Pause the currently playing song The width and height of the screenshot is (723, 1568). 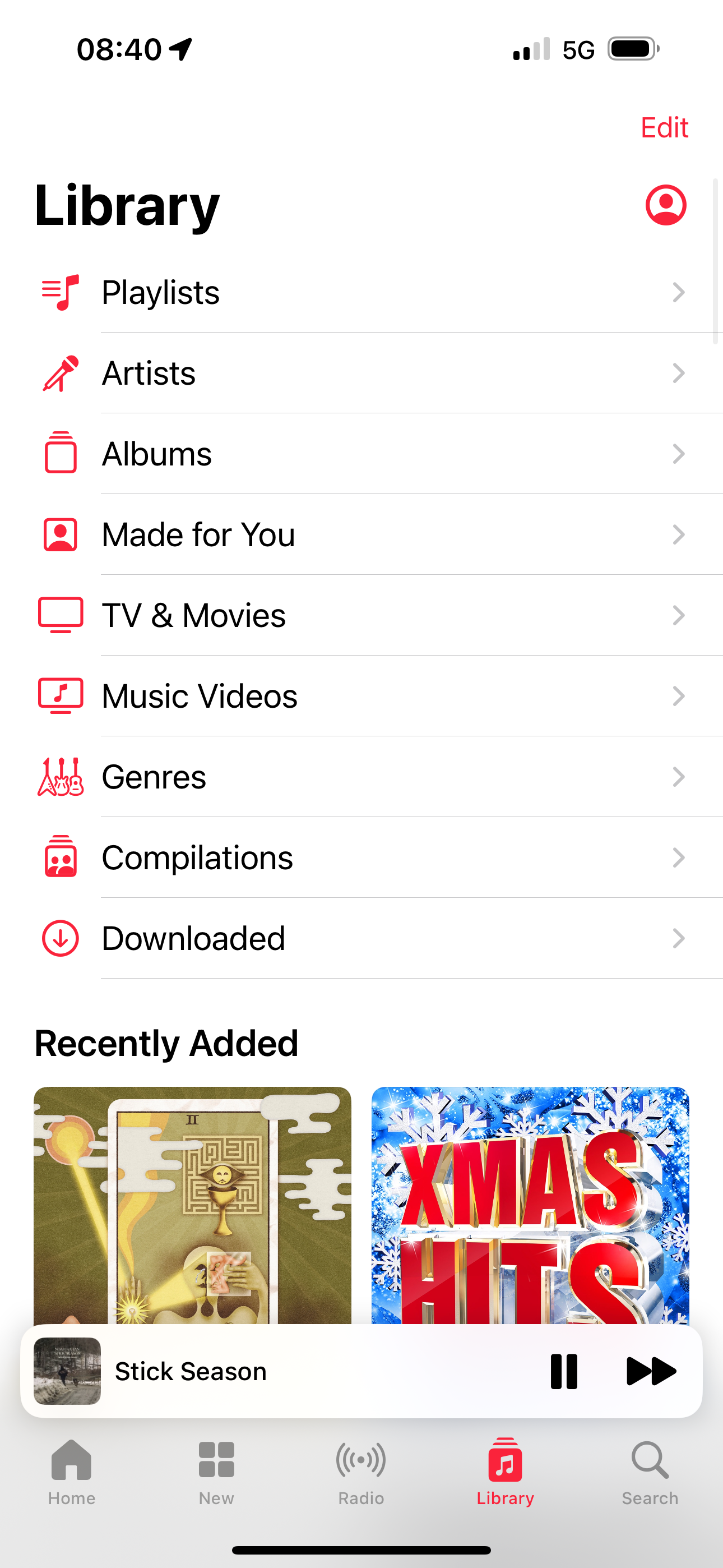(564, 1371)
